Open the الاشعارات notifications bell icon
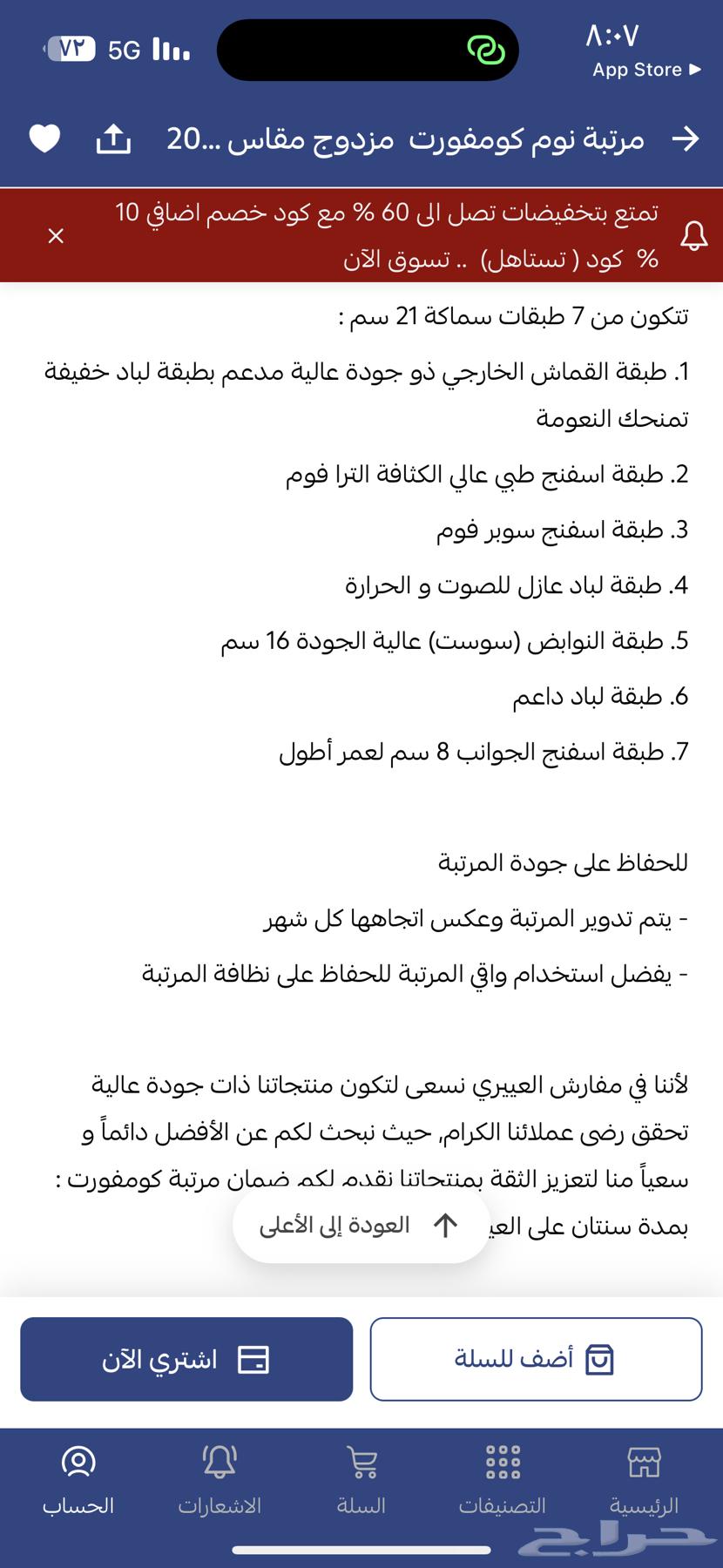723x1568 pixels. click(220, 1462)
